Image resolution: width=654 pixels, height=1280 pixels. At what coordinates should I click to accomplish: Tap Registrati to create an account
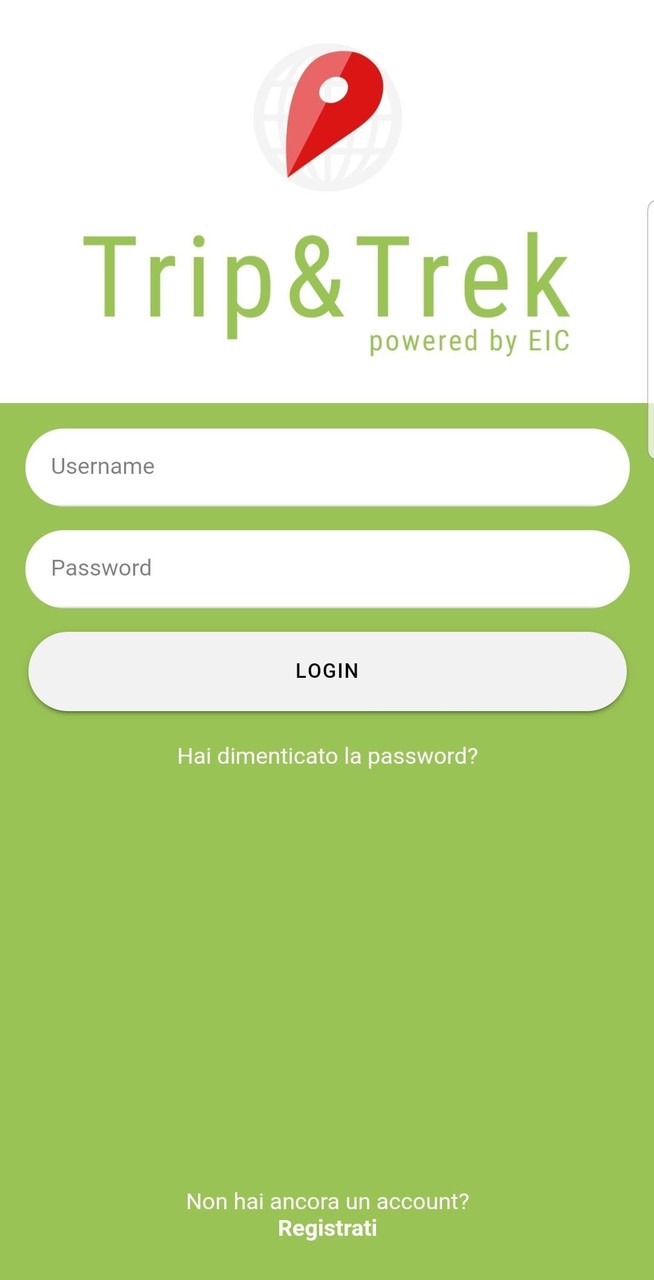pyautogui.click(x=327, y=1228)
